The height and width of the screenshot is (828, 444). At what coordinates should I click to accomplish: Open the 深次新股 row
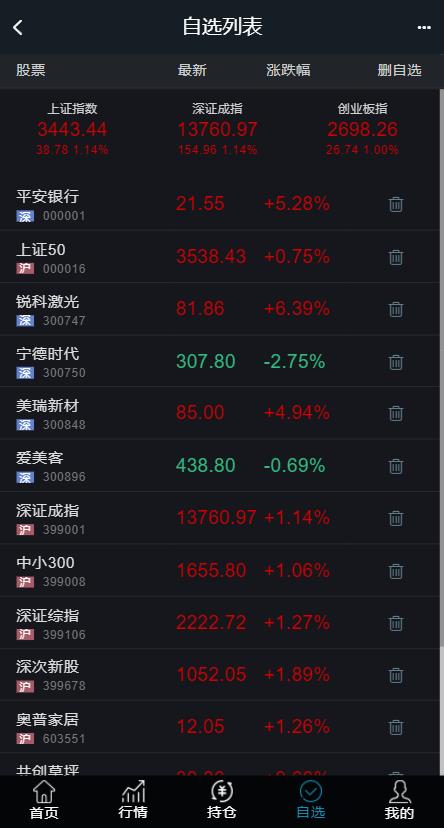(x=219, y=674)
